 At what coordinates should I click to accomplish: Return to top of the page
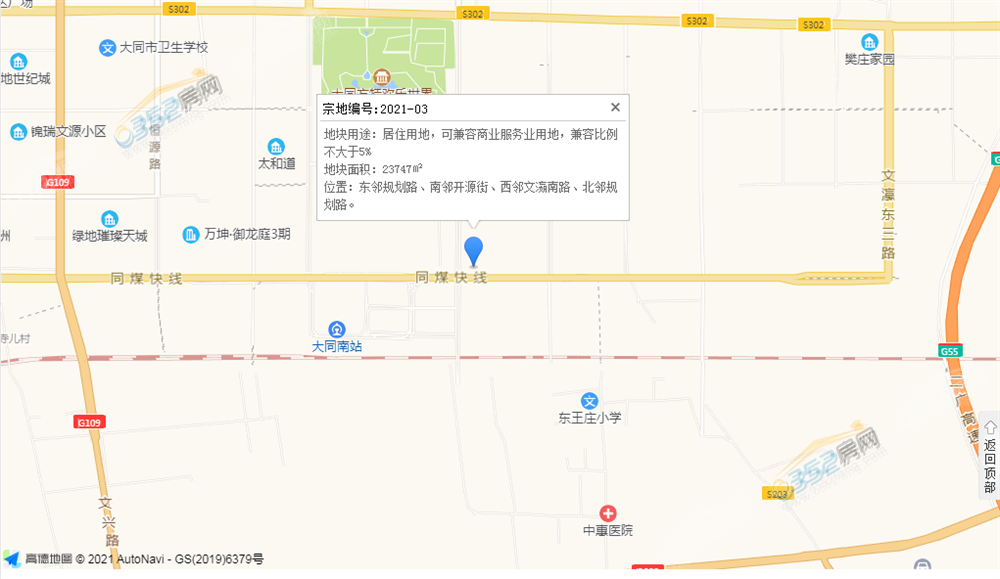pos(989,455)
